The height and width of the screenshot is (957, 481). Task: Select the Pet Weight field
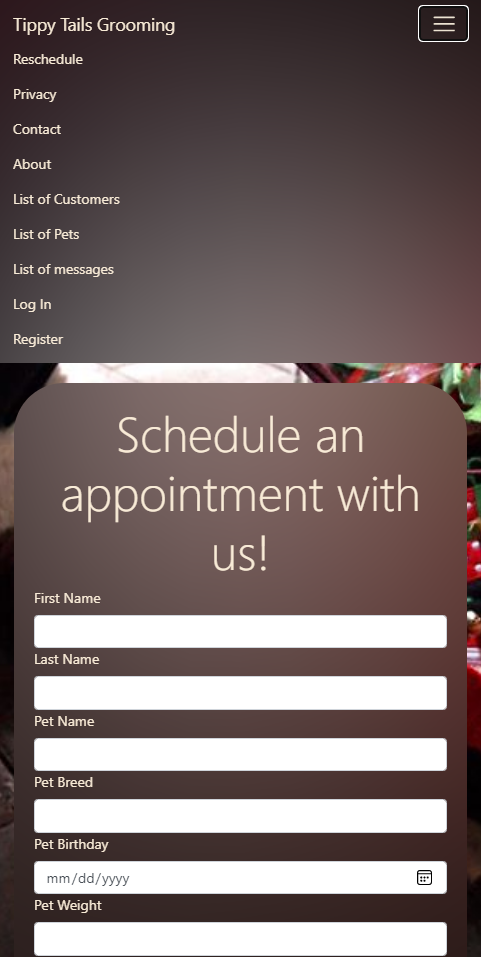240,939
